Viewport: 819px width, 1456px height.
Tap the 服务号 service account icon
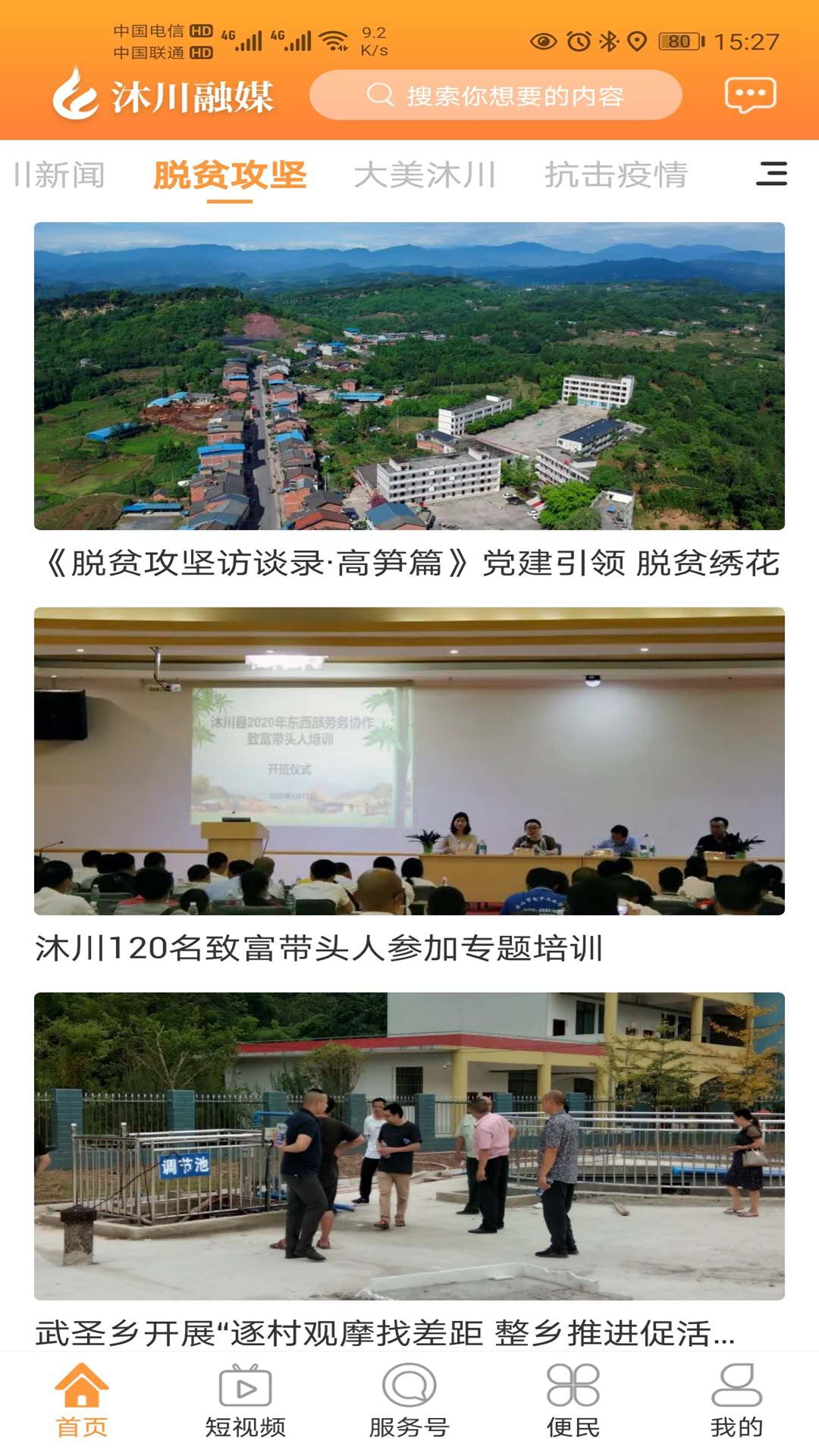(x=409, y=1401)
